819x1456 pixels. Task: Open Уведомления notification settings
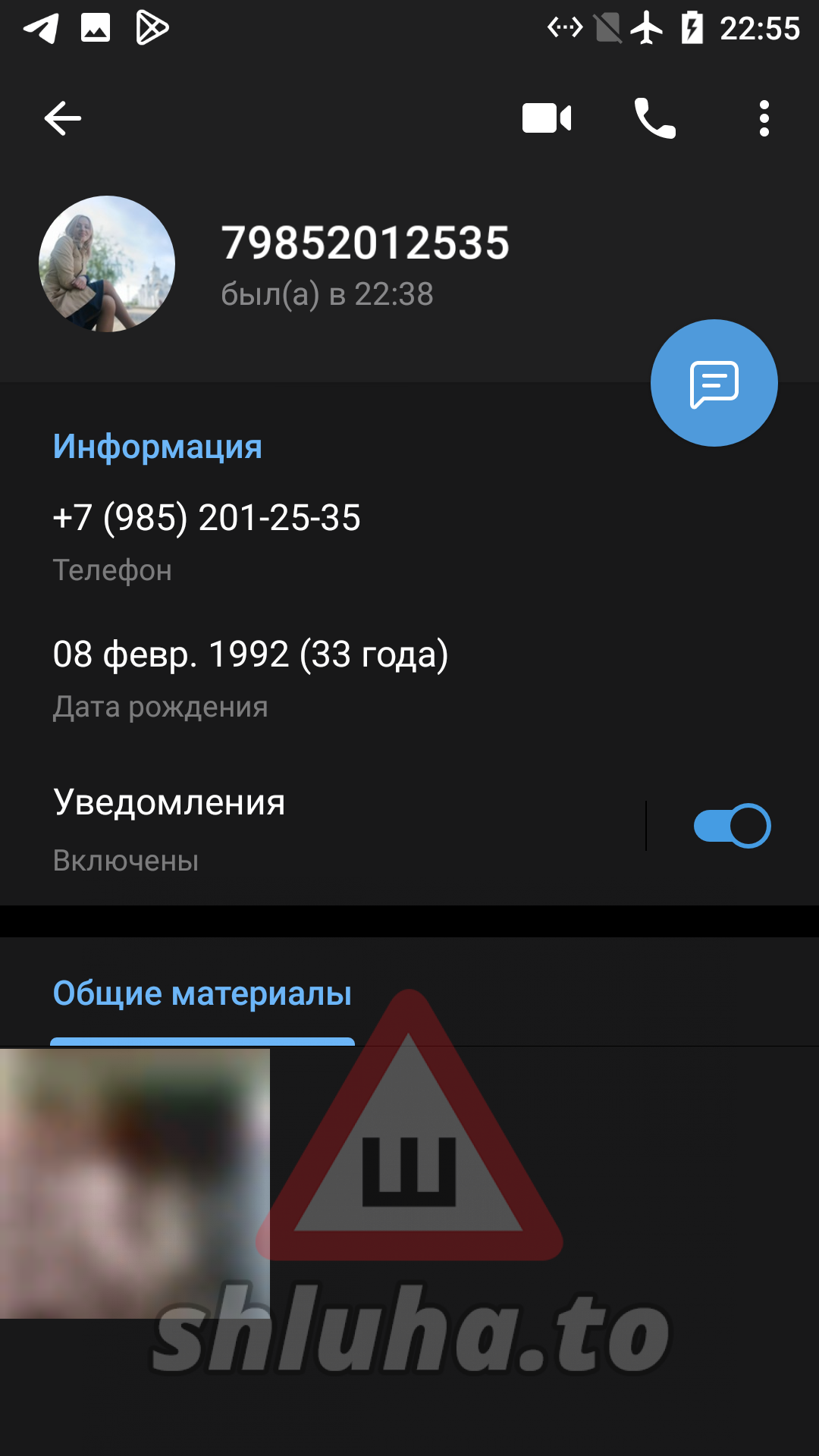point(303,827)
